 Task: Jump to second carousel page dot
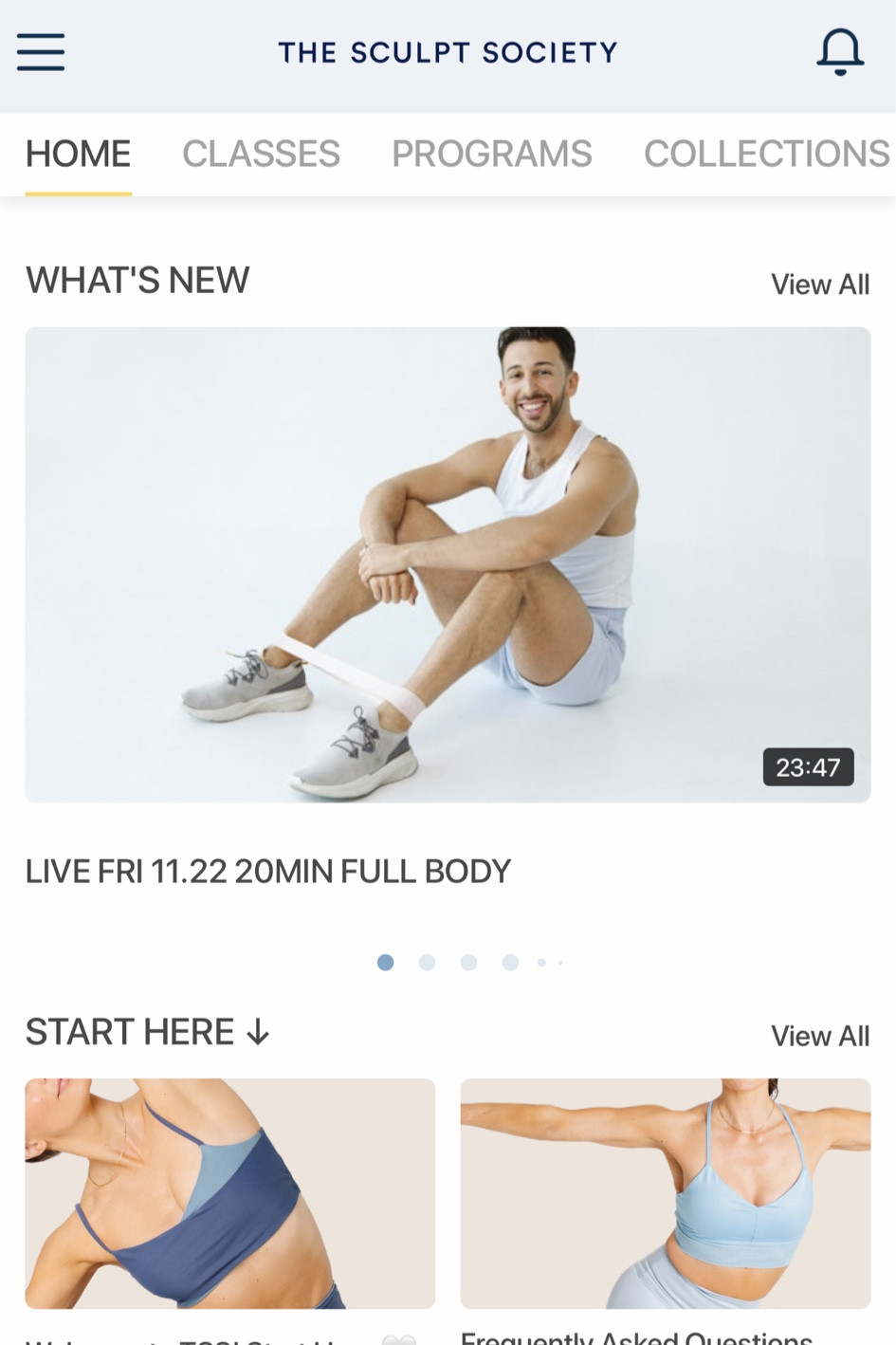427,962
